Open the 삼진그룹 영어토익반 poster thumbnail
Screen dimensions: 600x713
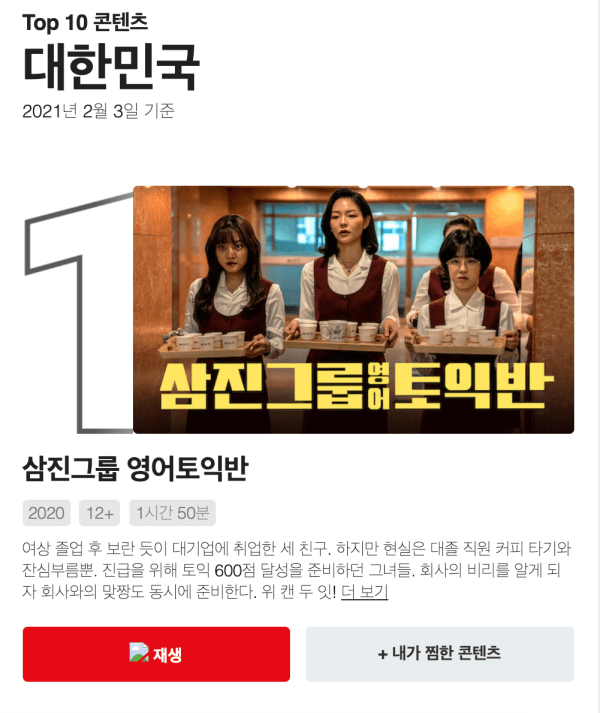353,309
